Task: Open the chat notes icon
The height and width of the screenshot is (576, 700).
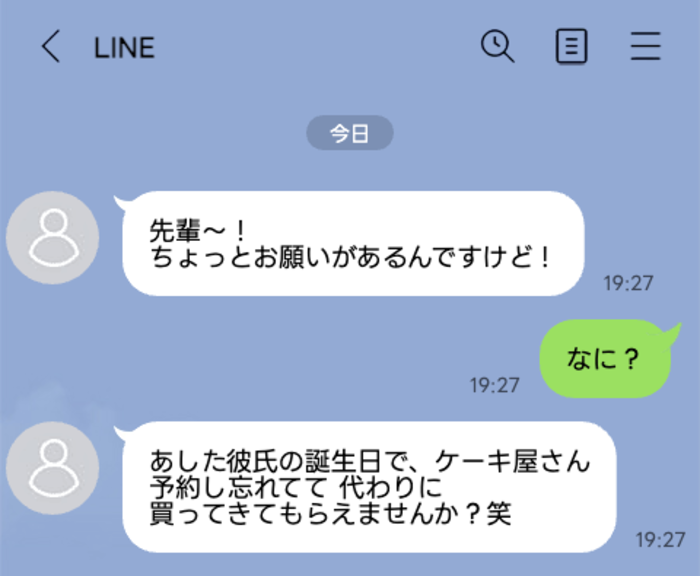Action: pos(571,47)
